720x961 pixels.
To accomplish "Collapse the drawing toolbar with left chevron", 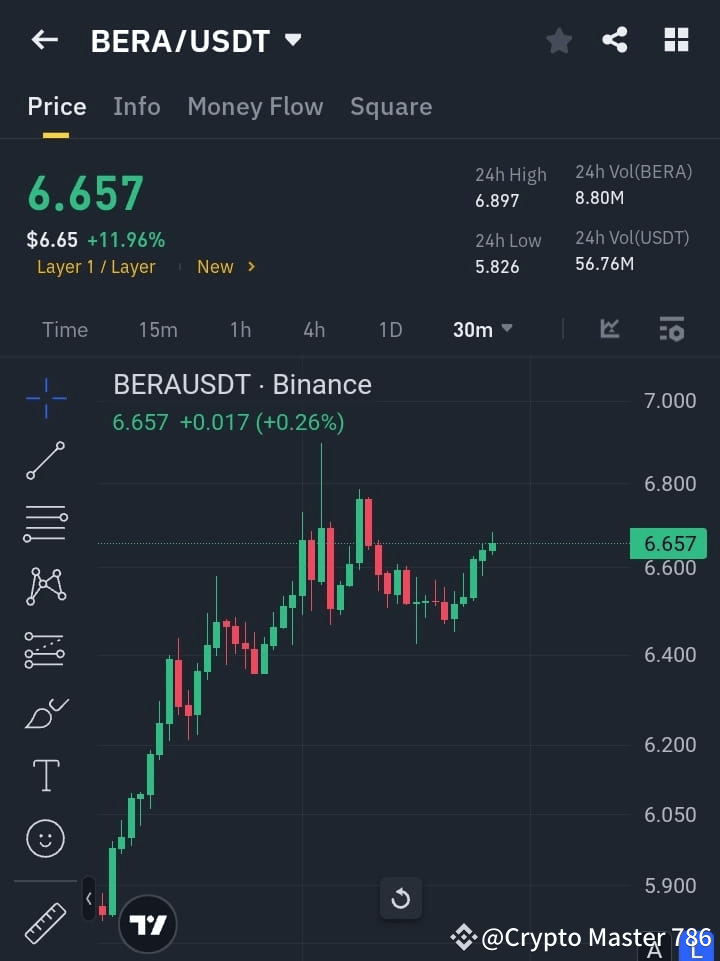I will [x=88, y=899].
